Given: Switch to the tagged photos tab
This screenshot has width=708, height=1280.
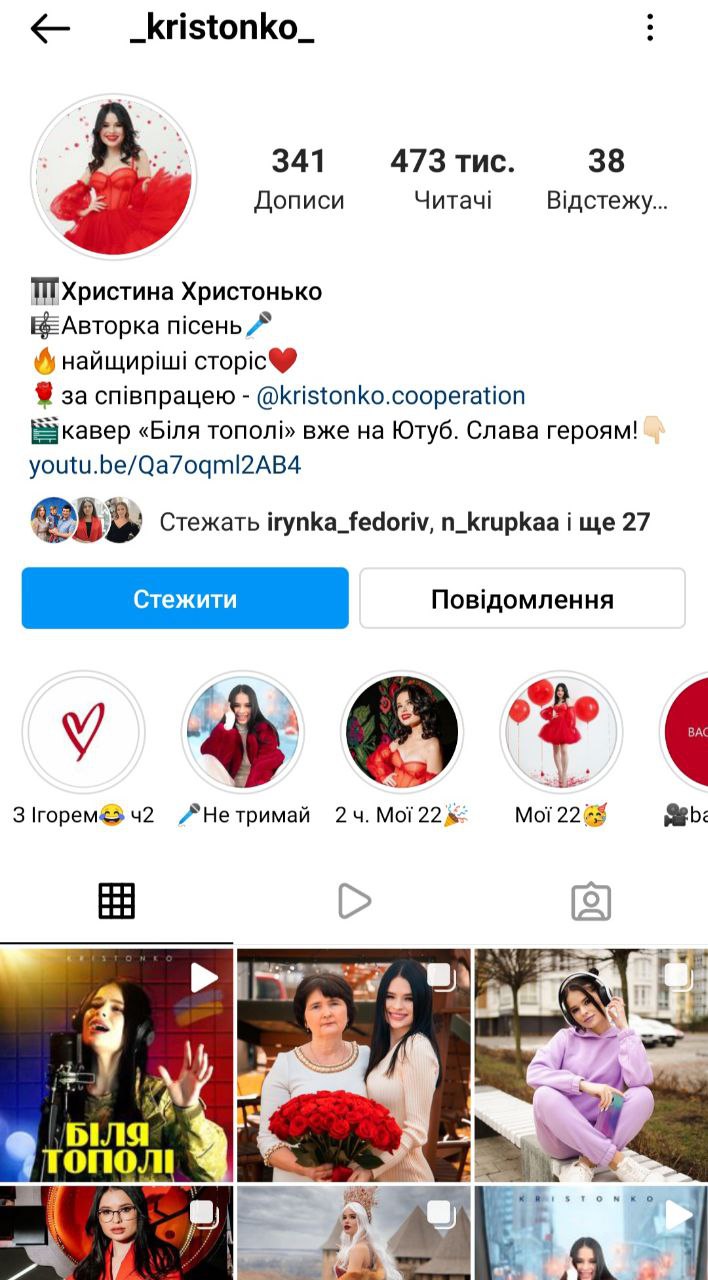Looking at the screenshot, I should pyautogui.click(x=591, y=901).
